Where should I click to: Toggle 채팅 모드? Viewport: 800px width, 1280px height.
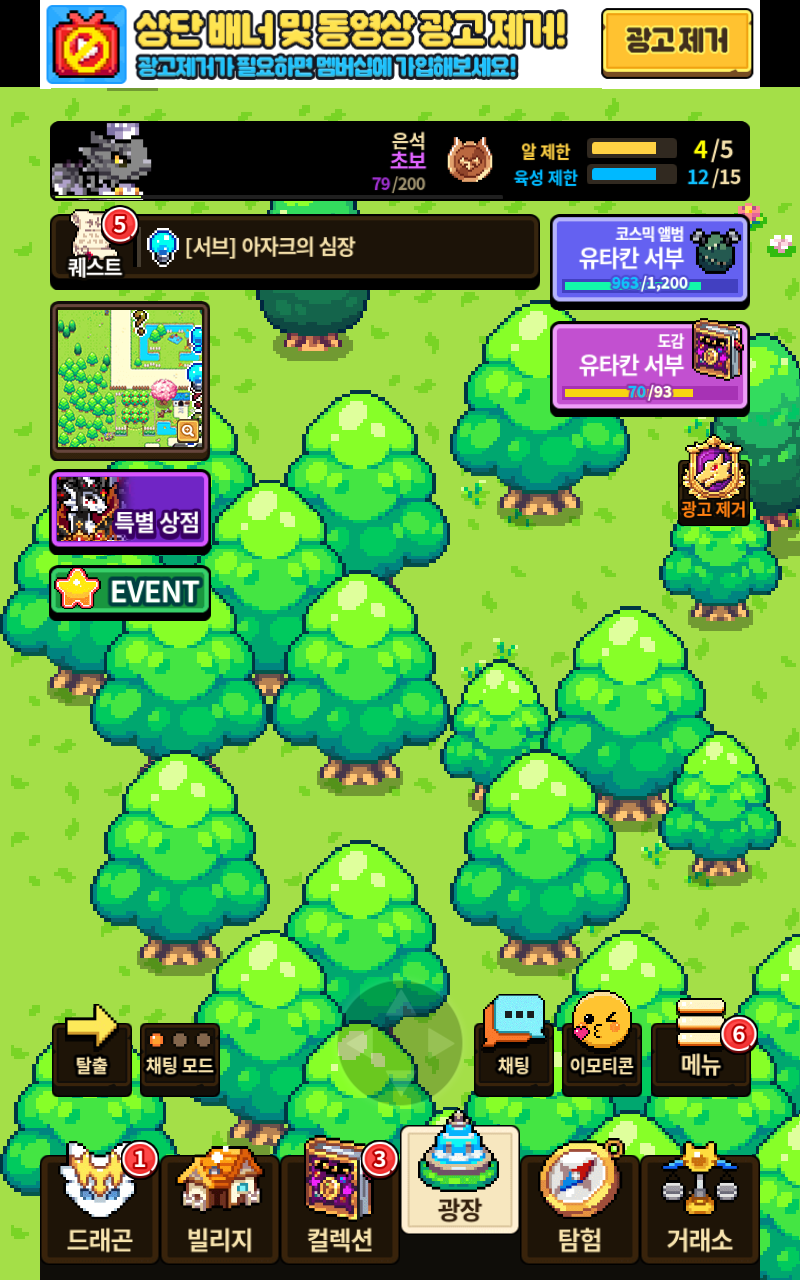point(180,1054)
